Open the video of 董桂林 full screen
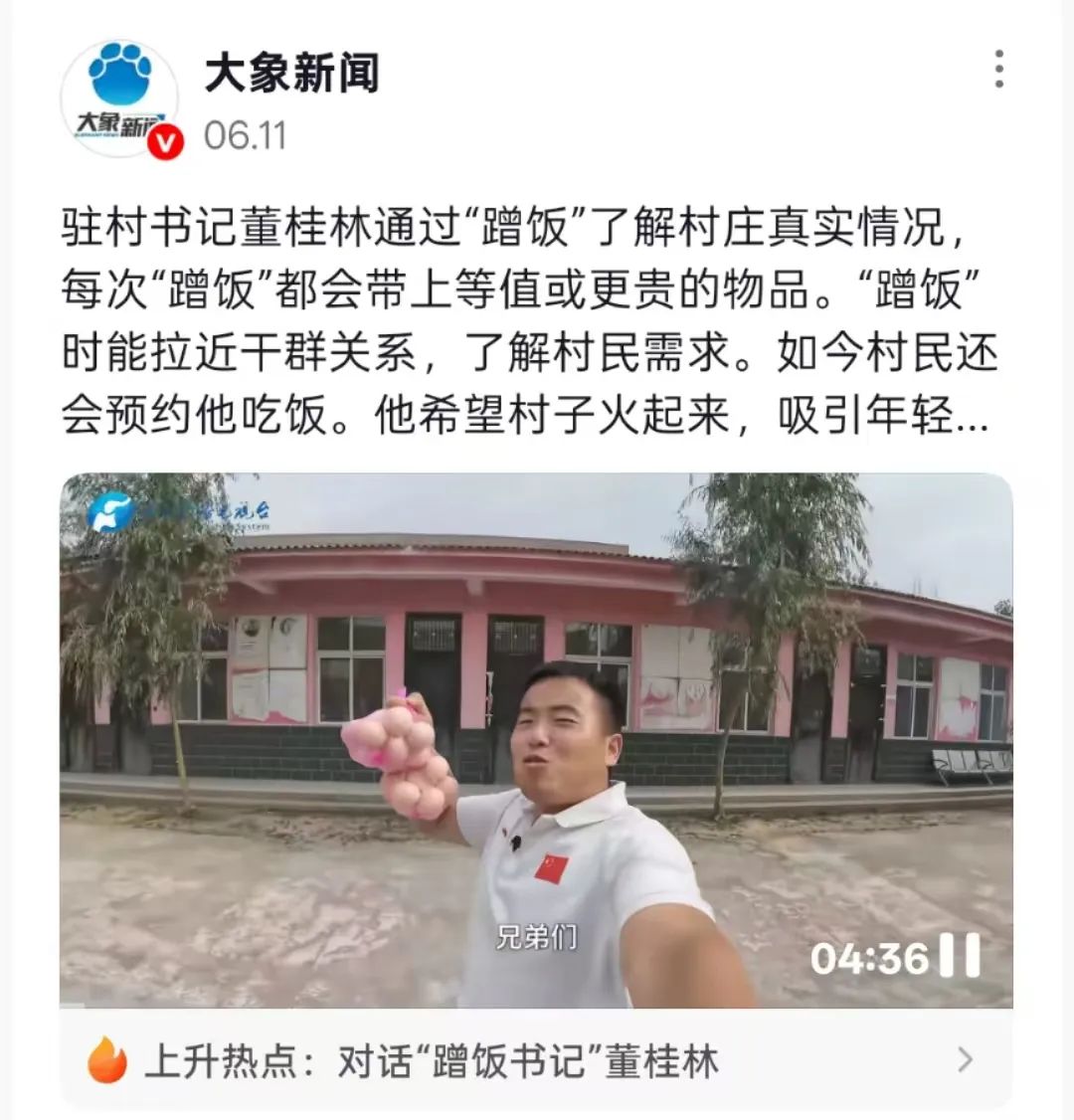Viewport: 1074px width, 1120px height. (x=536, y=740)
